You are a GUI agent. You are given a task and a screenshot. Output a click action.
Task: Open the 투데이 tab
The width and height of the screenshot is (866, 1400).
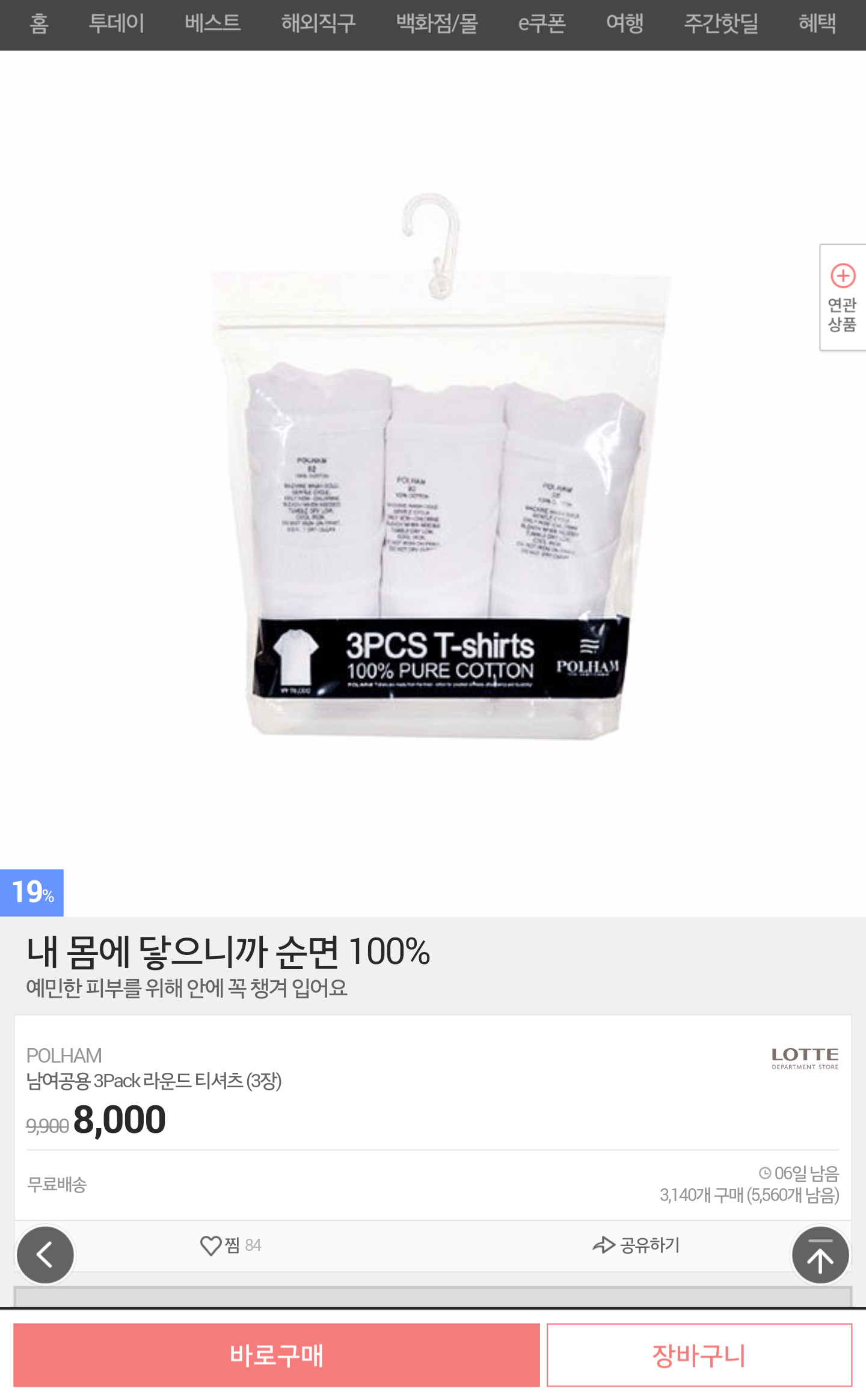tap(117, 24)
